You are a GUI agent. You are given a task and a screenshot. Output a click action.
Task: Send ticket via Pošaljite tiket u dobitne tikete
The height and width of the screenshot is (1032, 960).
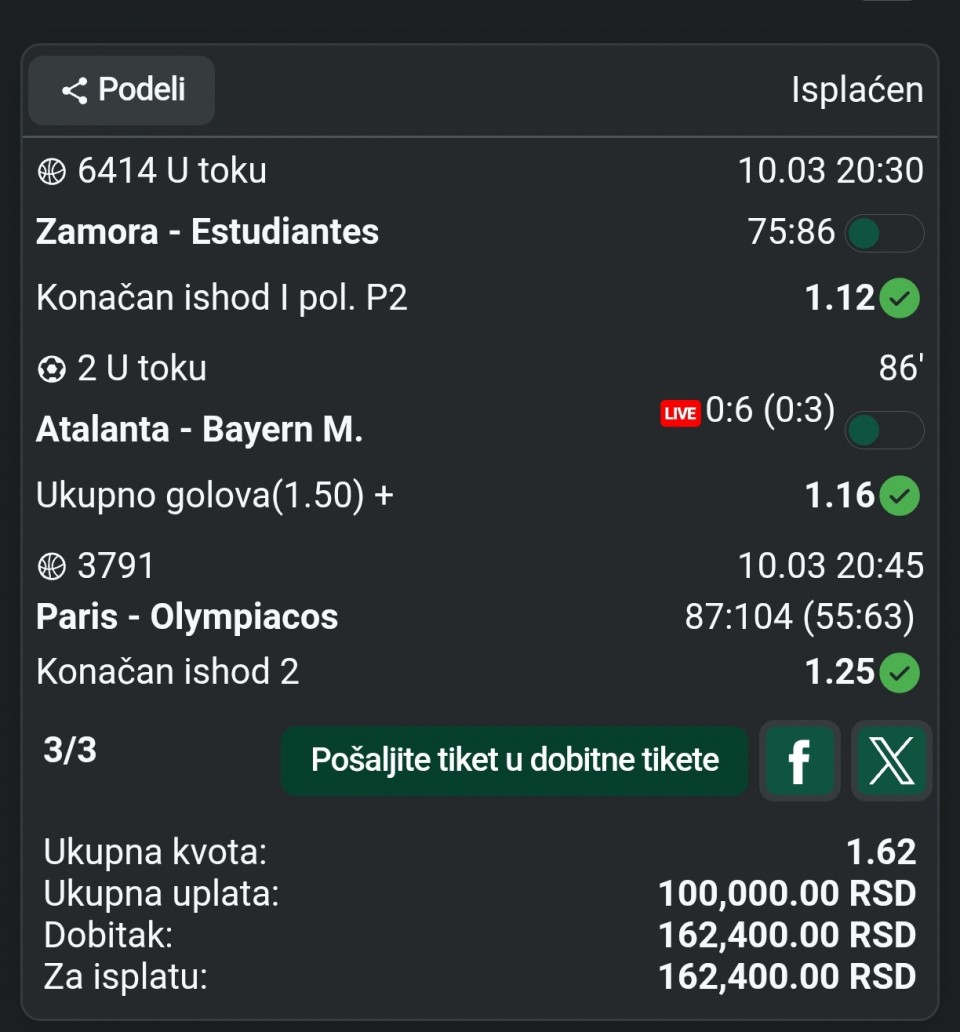(x=514, y=761)
